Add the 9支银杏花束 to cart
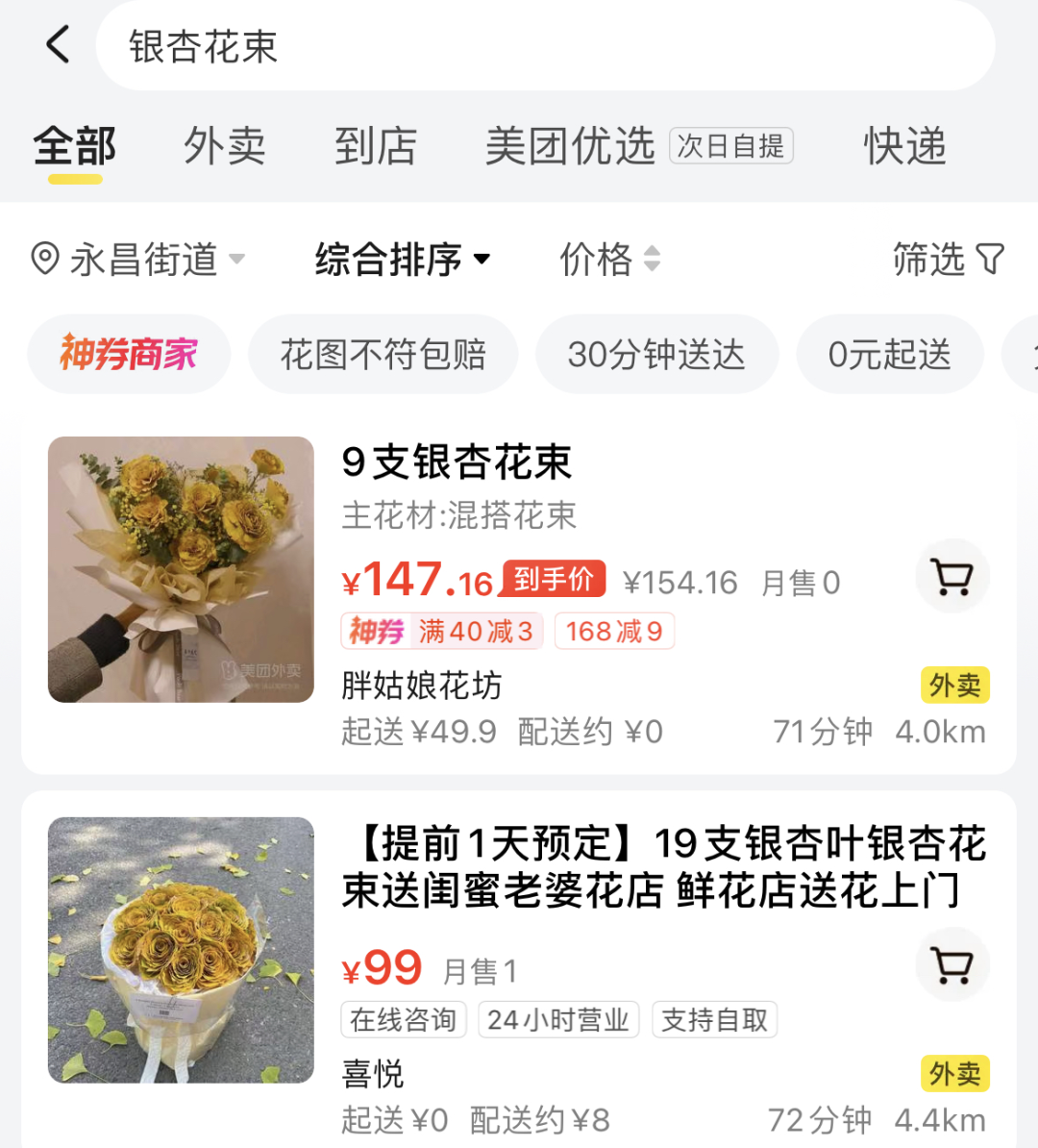The width and height of the screenshot is (1038, 1148). click(951, 574)
